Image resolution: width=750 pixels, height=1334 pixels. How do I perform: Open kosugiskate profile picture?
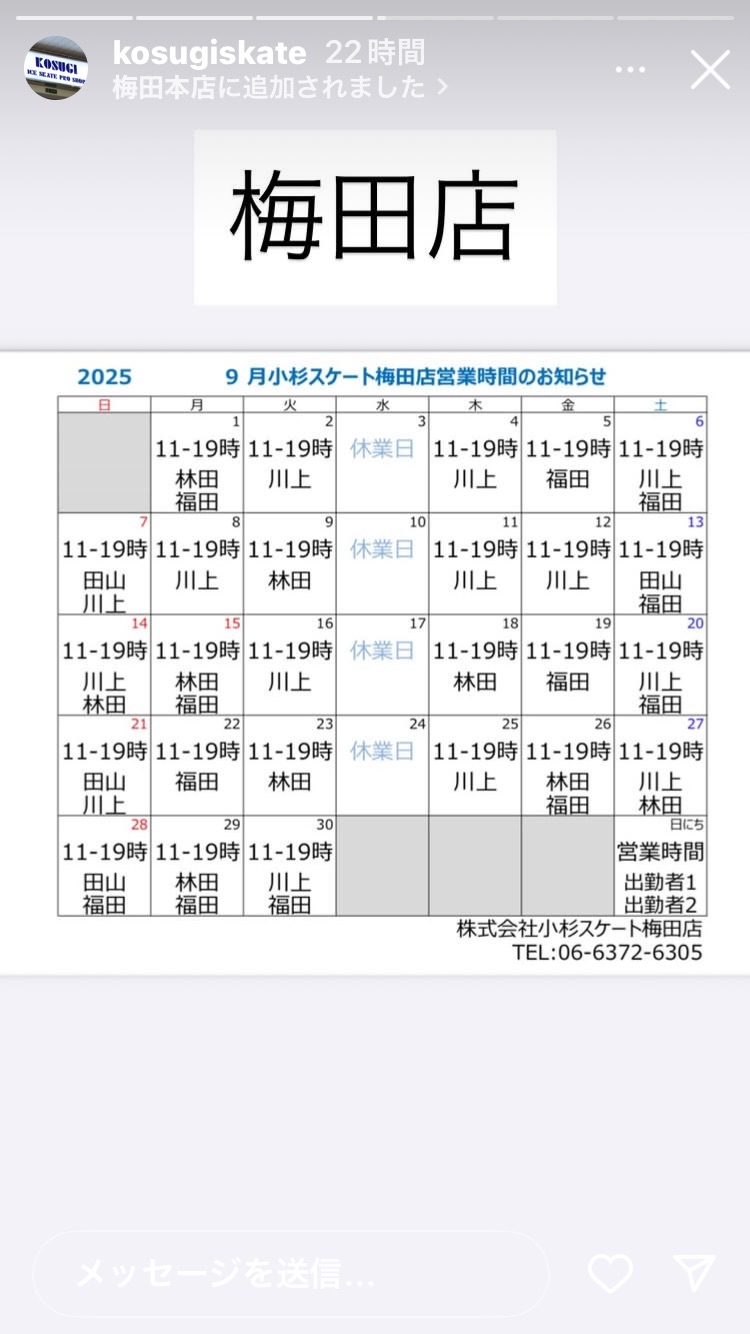(x=56, y=68)
